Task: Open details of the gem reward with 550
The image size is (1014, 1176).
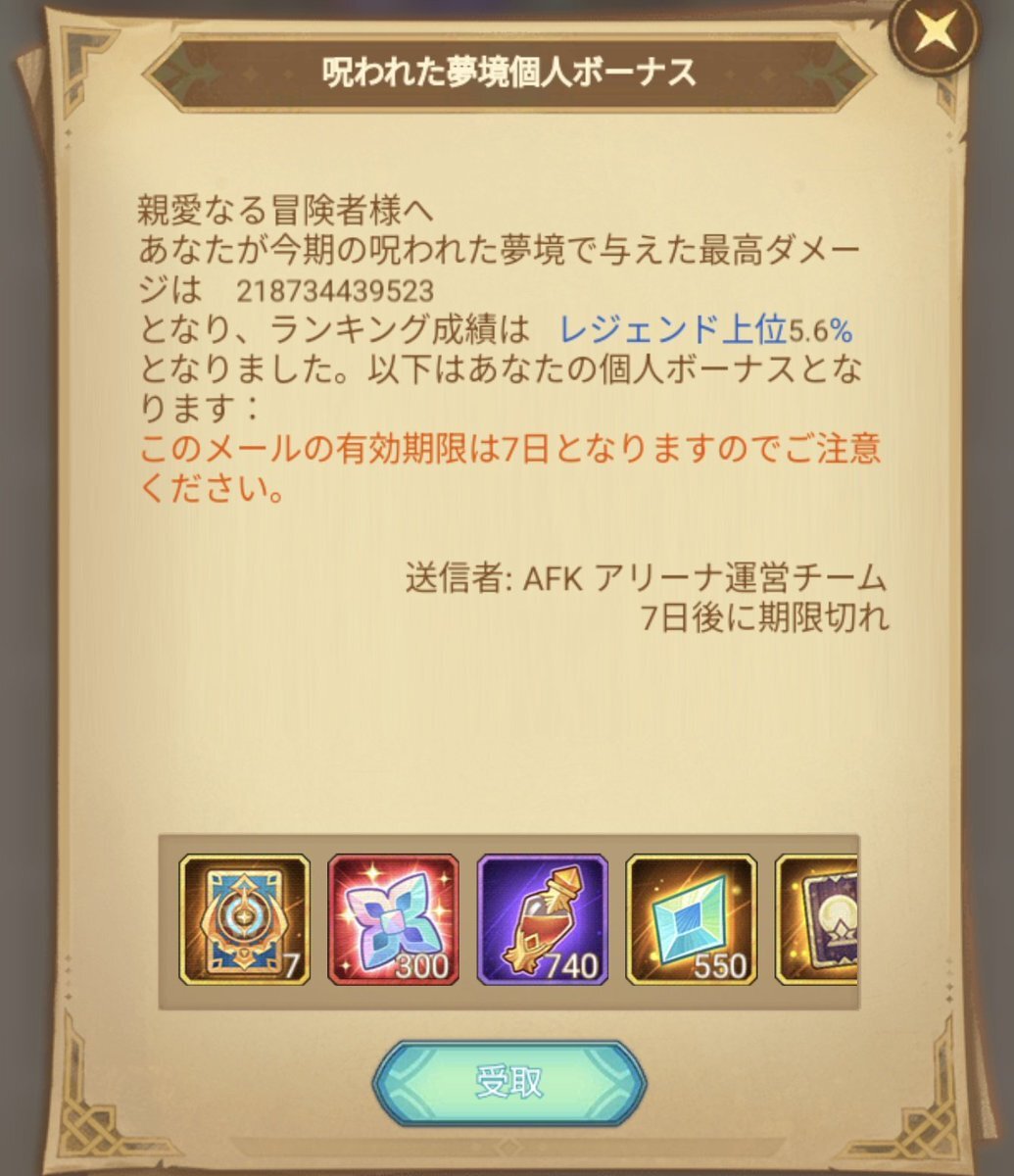Action: 691,919
